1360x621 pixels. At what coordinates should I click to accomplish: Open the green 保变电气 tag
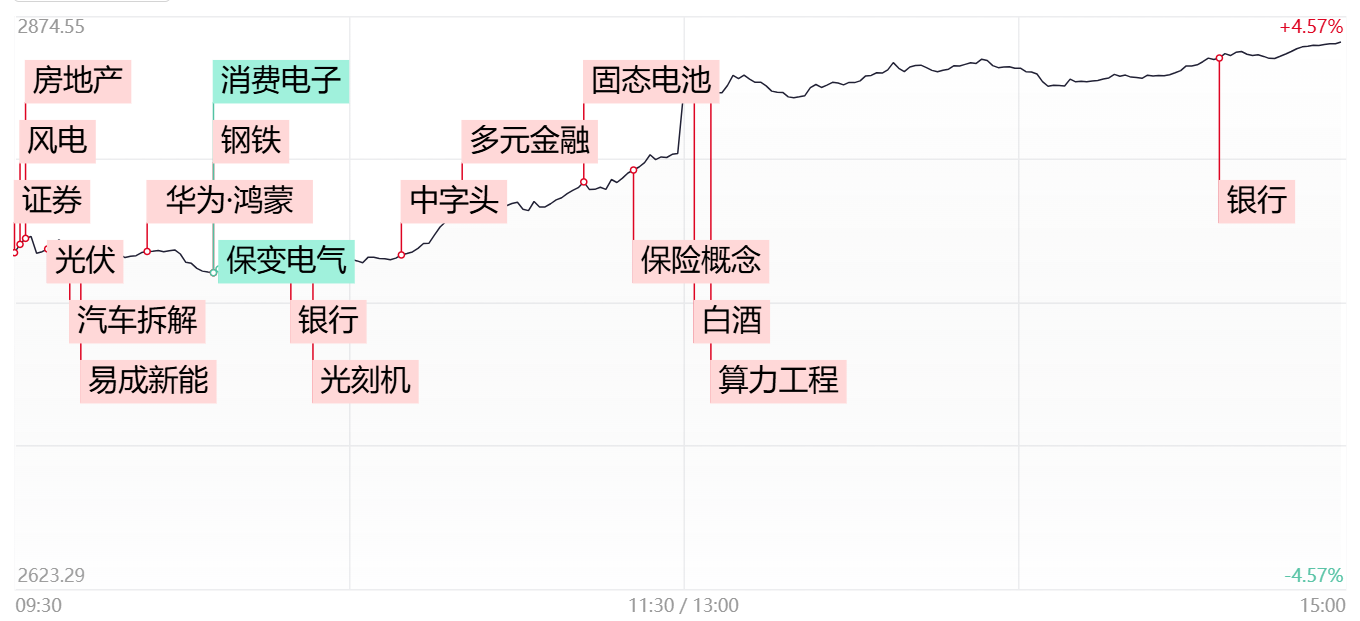pyautogui.click(x=286, y=262)
